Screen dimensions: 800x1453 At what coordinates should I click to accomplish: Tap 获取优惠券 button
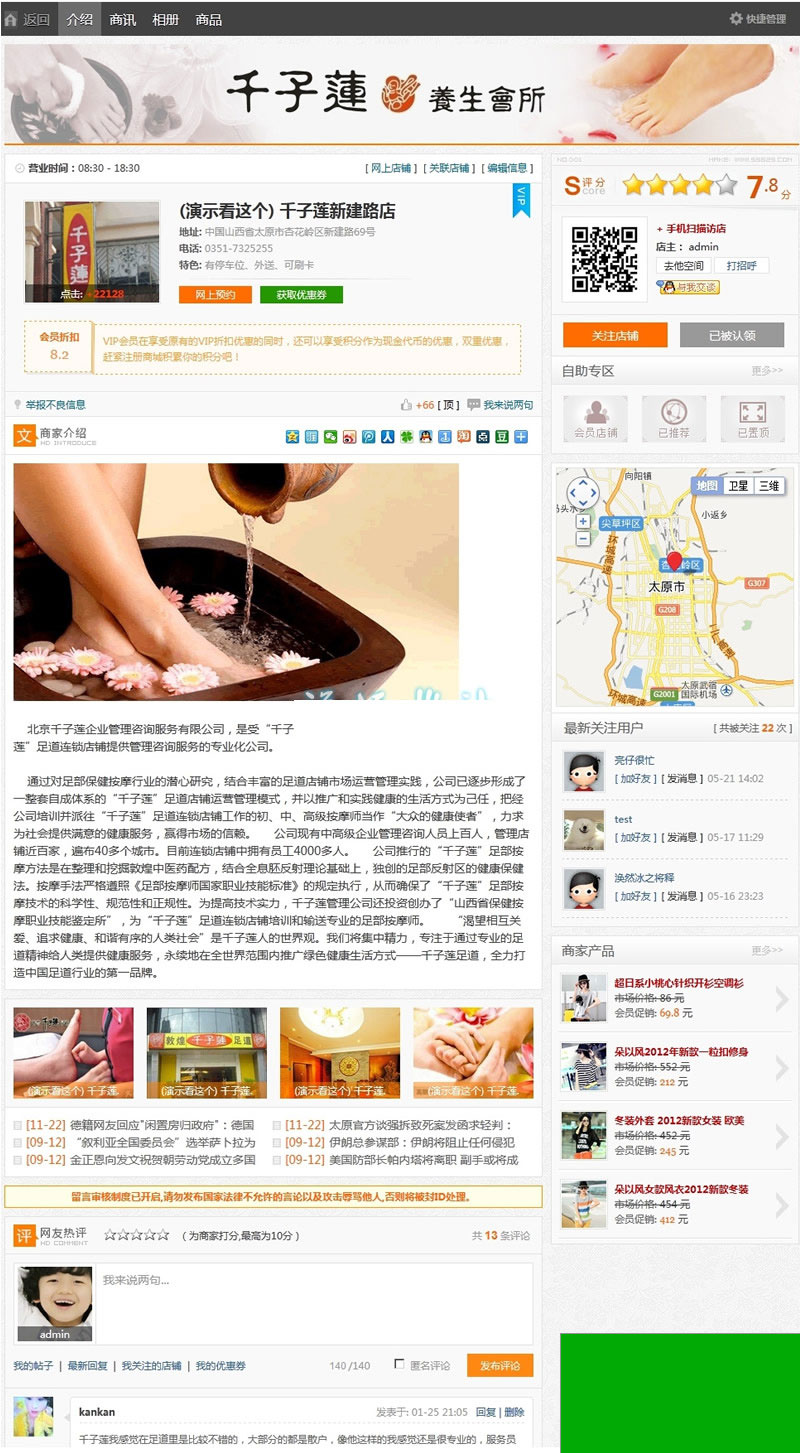301,295
